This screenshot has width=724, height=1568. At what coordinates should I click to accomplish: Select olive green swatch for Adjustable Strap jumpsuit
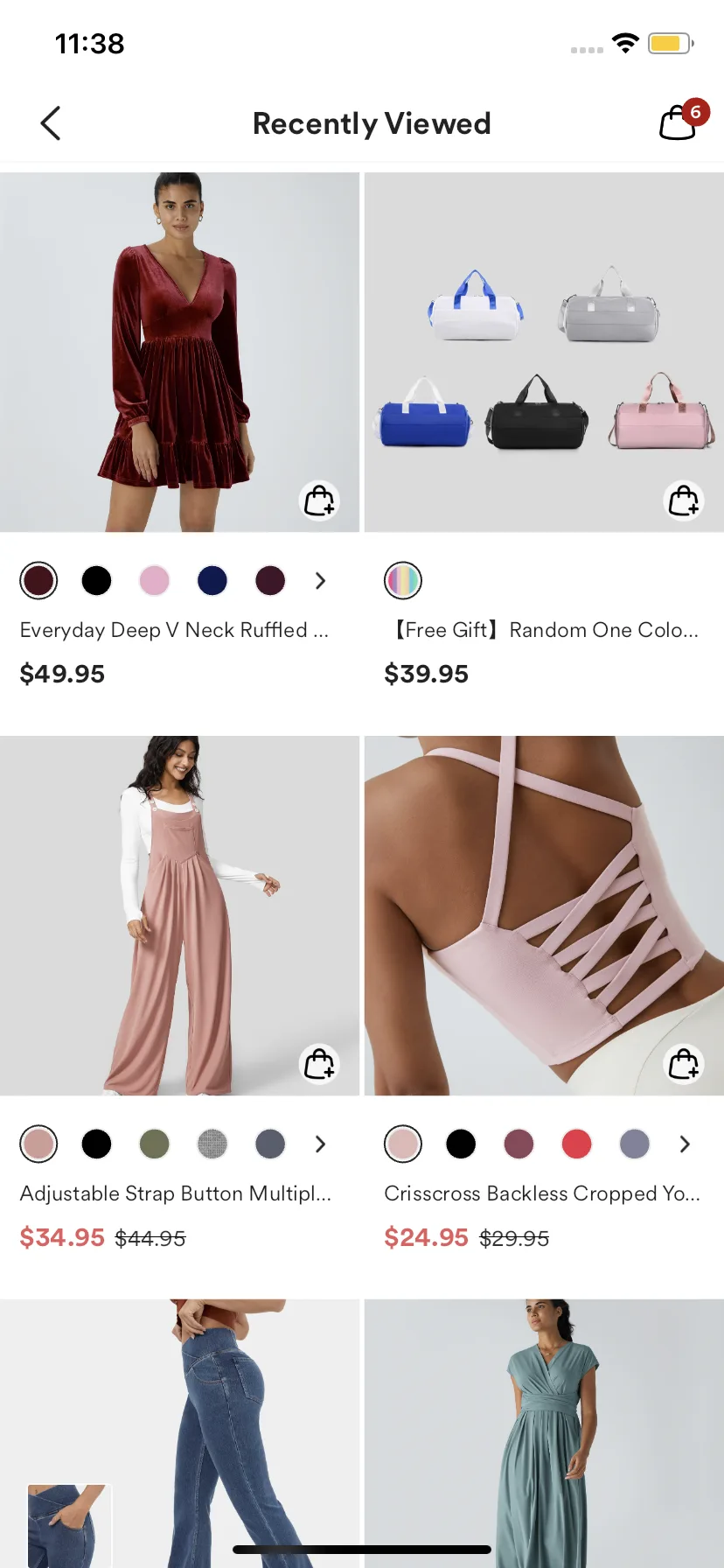pyautogui.click(x=154, y=1144)
